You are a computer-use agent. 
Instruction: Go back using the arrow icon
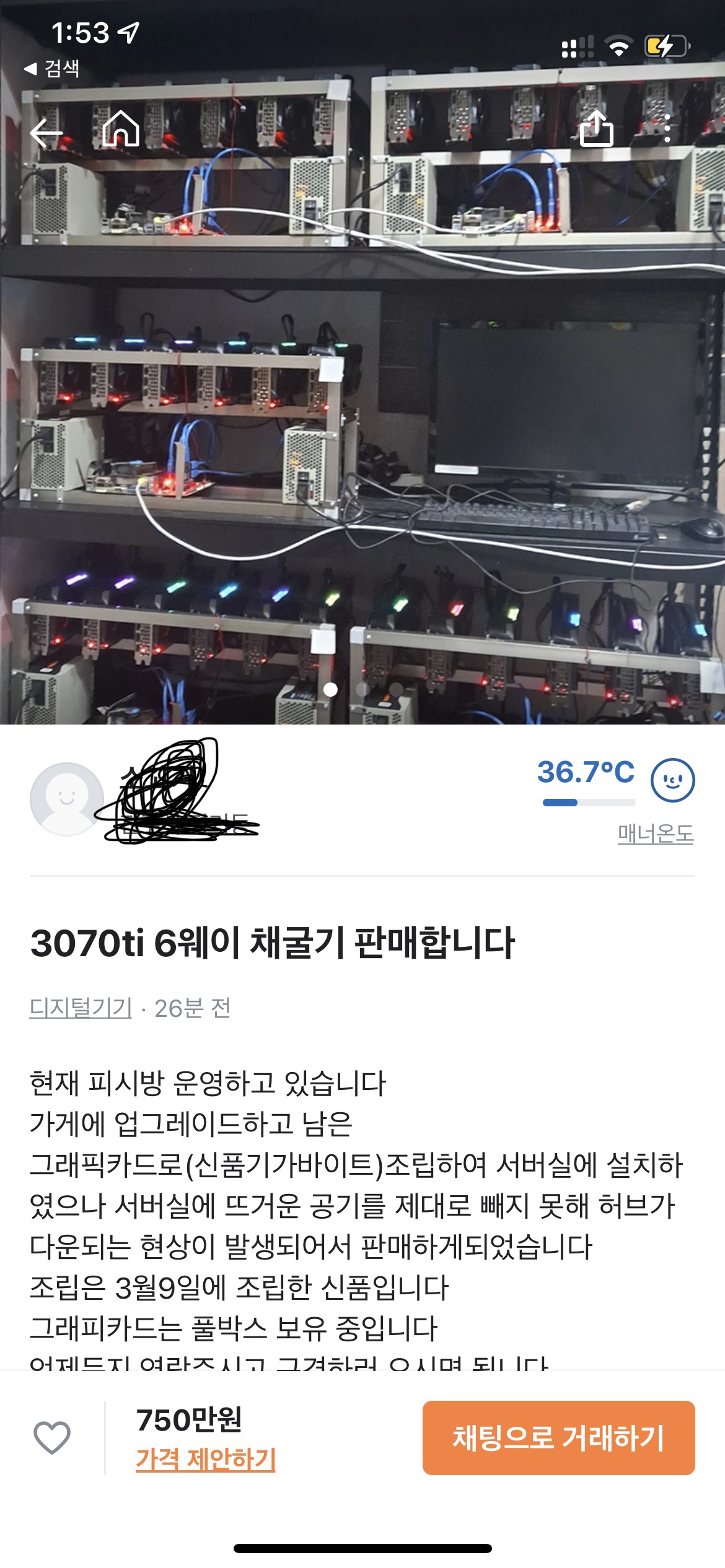tap(46, 132)
